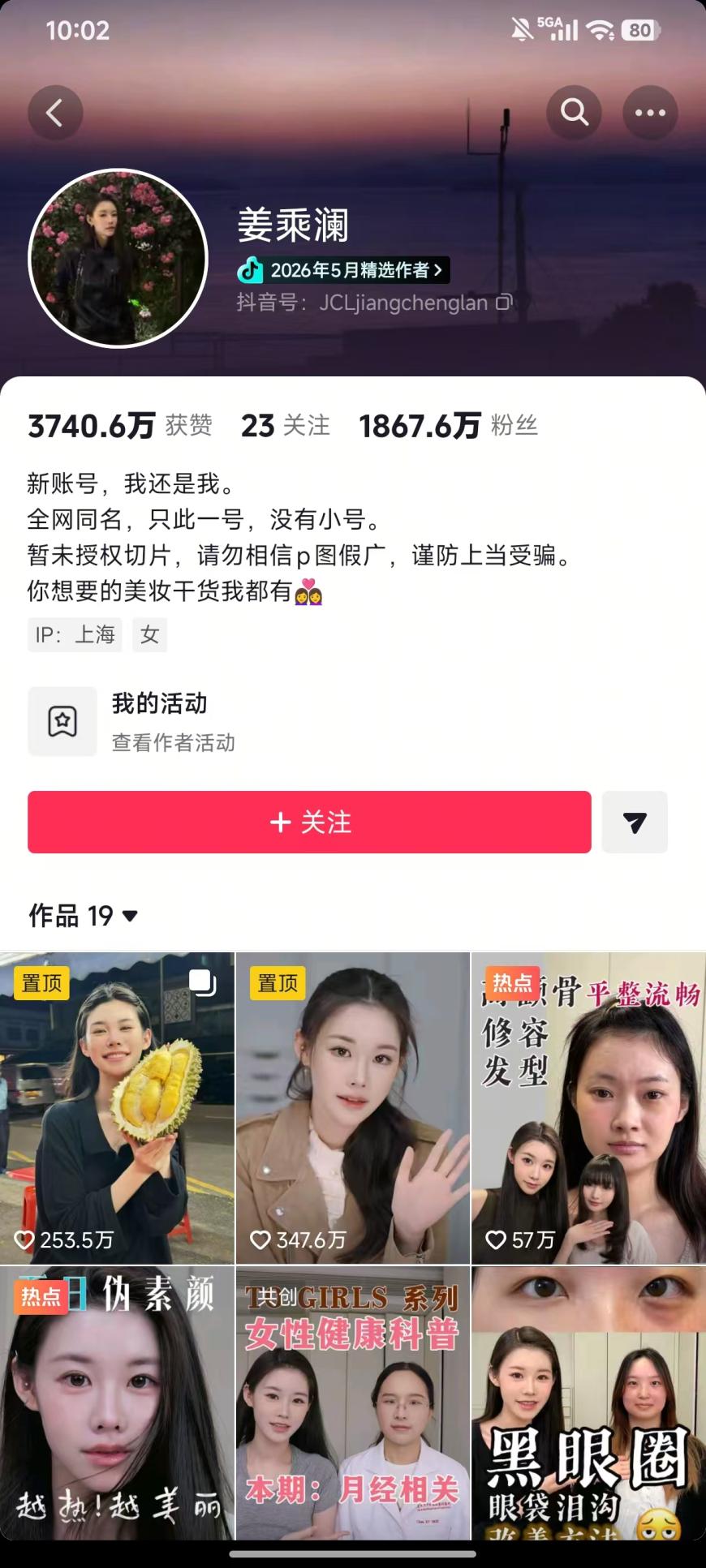706x1568 pixels.
Task: Open the 黑眼圈 眼袋泪沟 video
Action: click(589, 1403)
